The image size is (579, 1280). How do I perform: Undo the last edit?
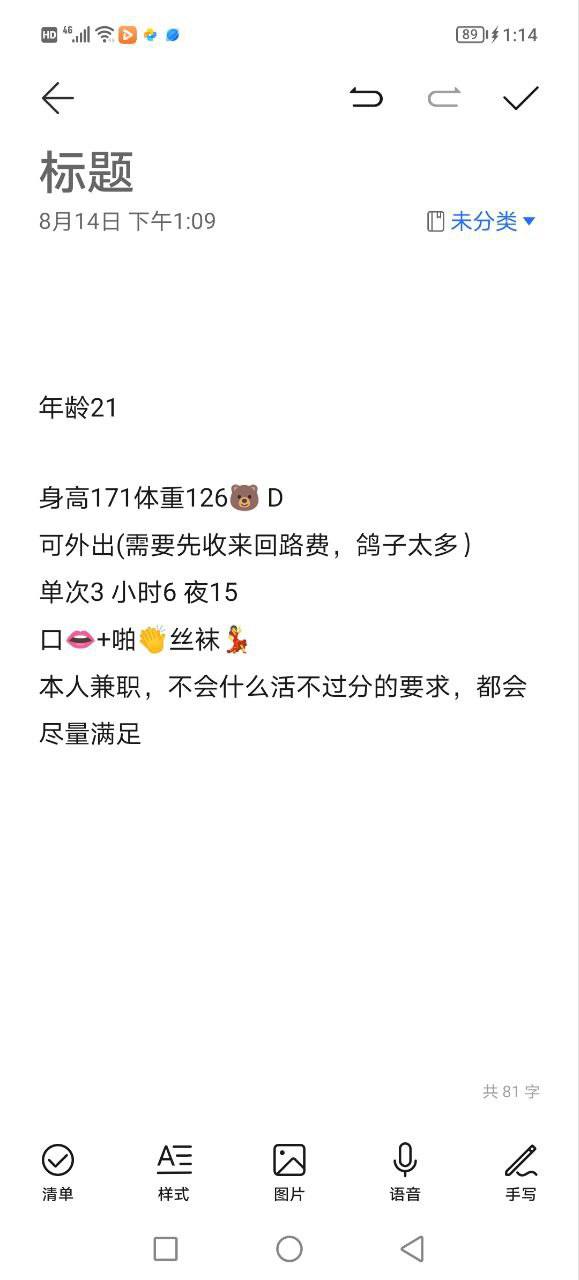pos(366,98)
